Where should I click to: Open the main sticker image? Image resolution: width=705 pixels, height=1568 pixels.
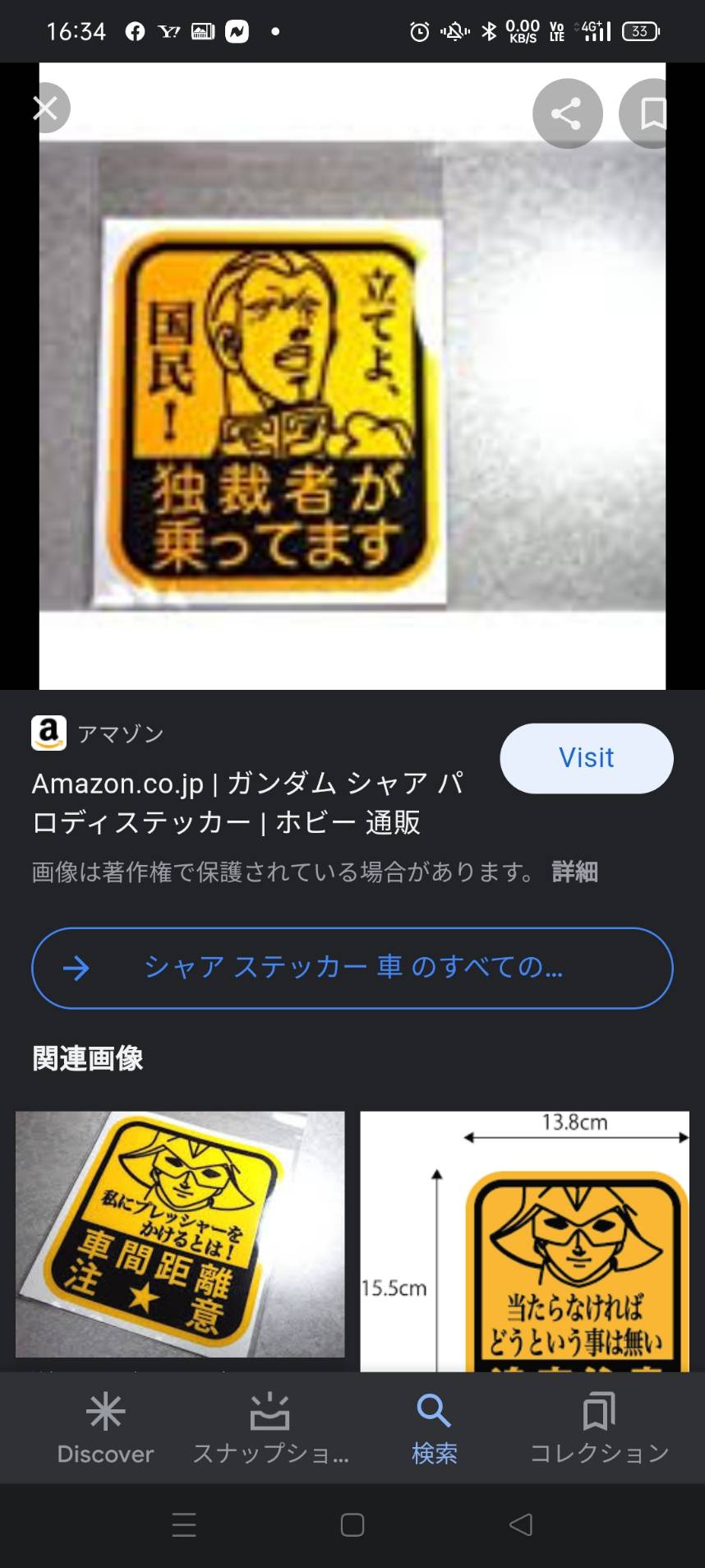(352, 377)
